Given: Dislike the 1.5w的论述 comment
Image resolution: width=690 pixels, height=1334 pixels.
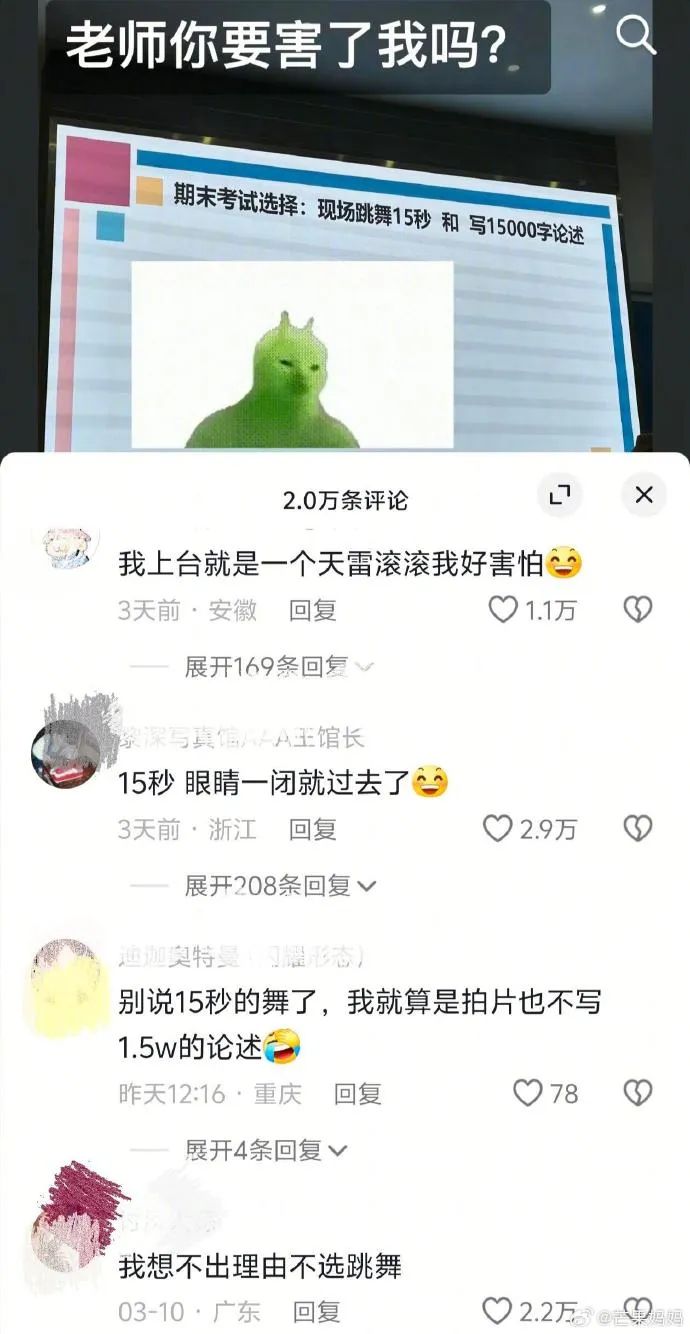Looking at the screenshot, I should (x=638, y=1093).
